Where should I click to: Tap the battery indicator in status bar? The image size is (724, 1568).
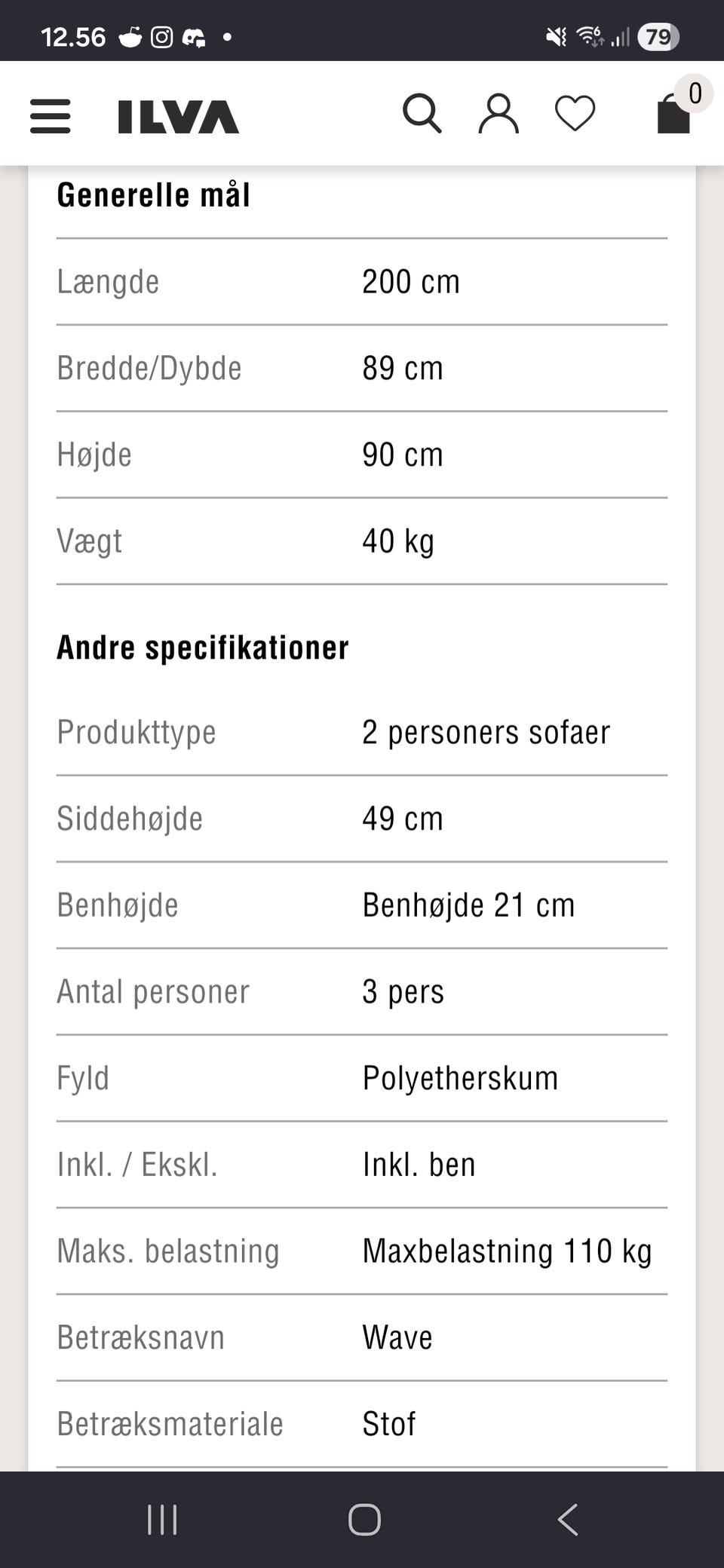[658, 35]
